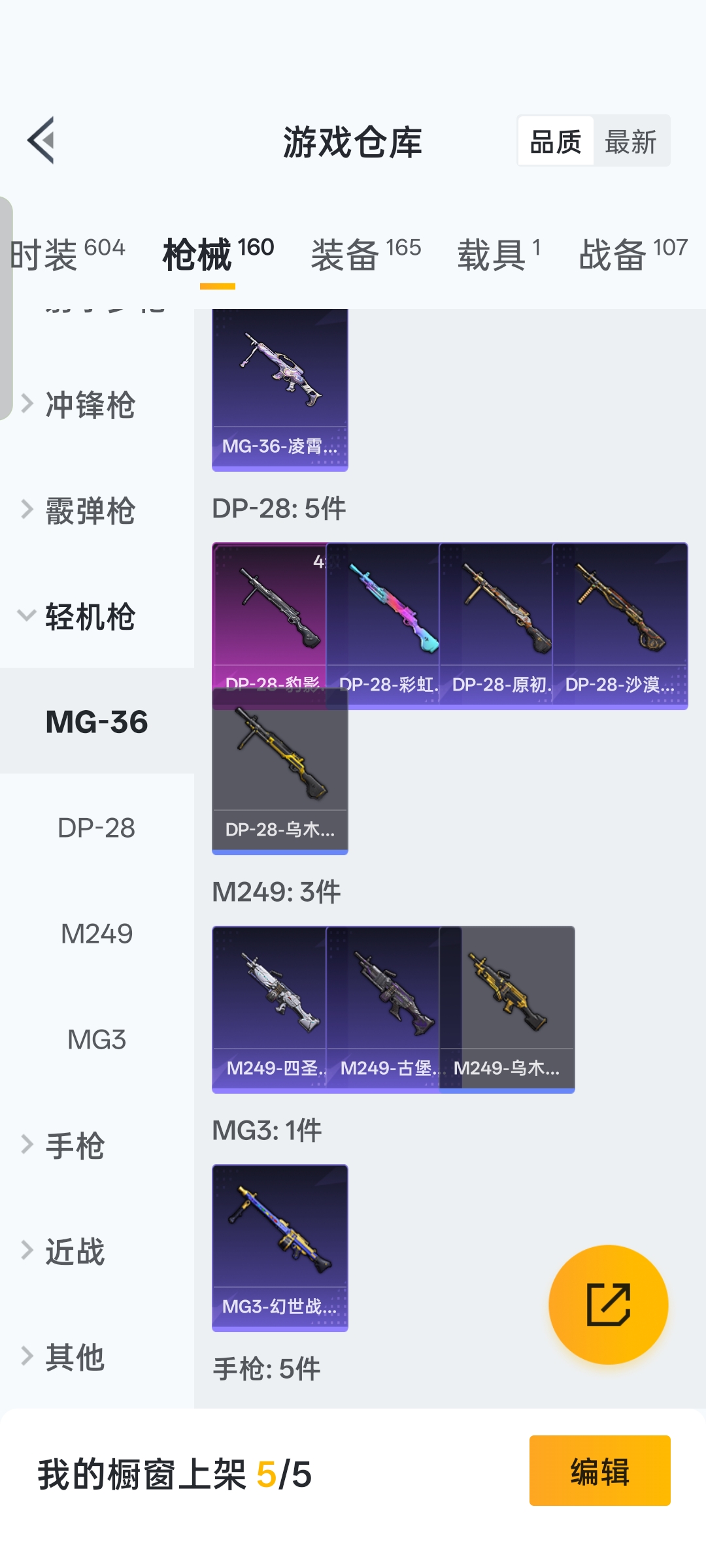
Task: Open the 战备 tab
Action: [x=633, y=253]
